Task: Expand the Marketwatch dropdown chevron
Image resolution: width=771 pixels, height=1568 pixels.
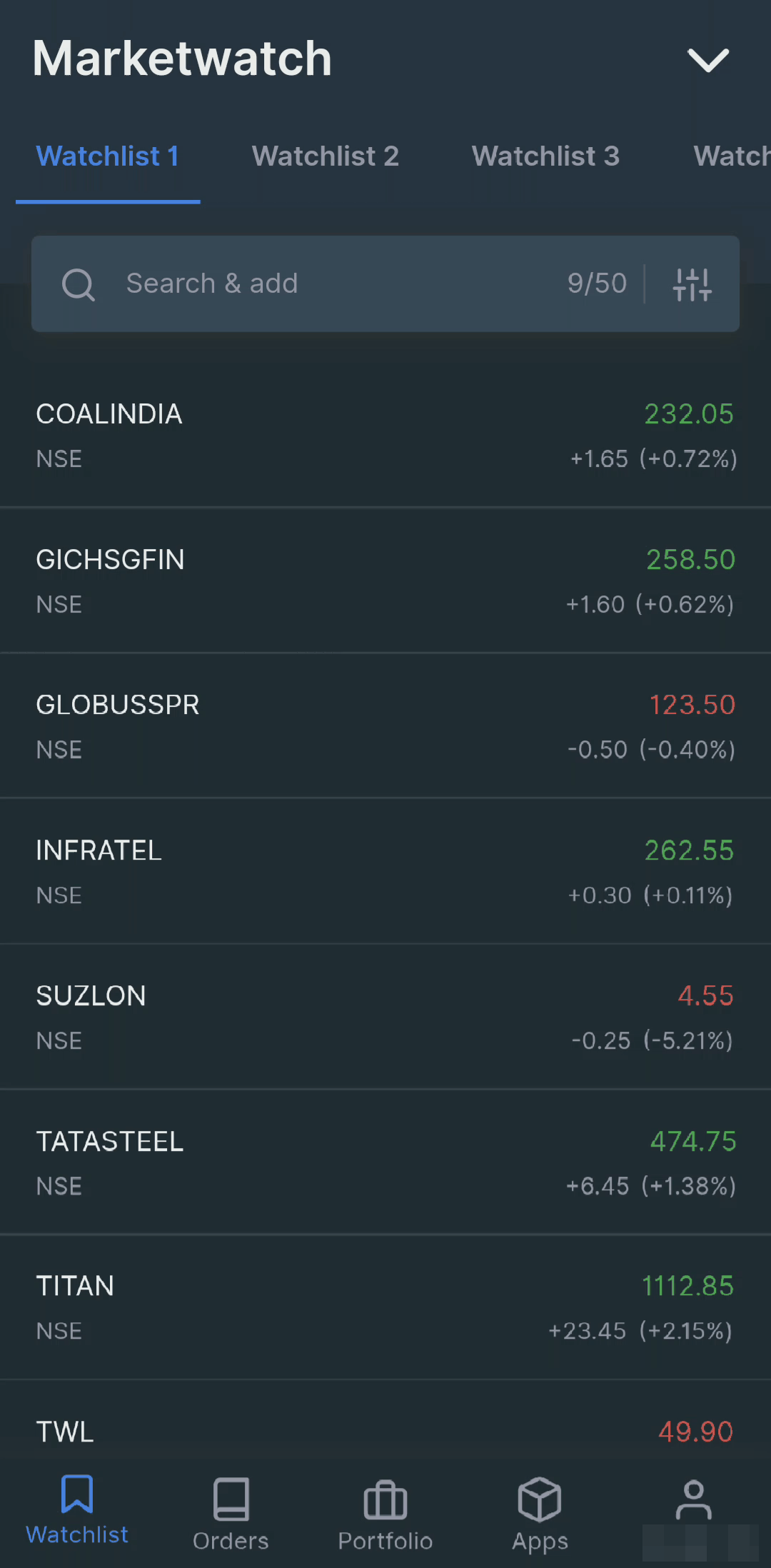Action: coord(707,60)
